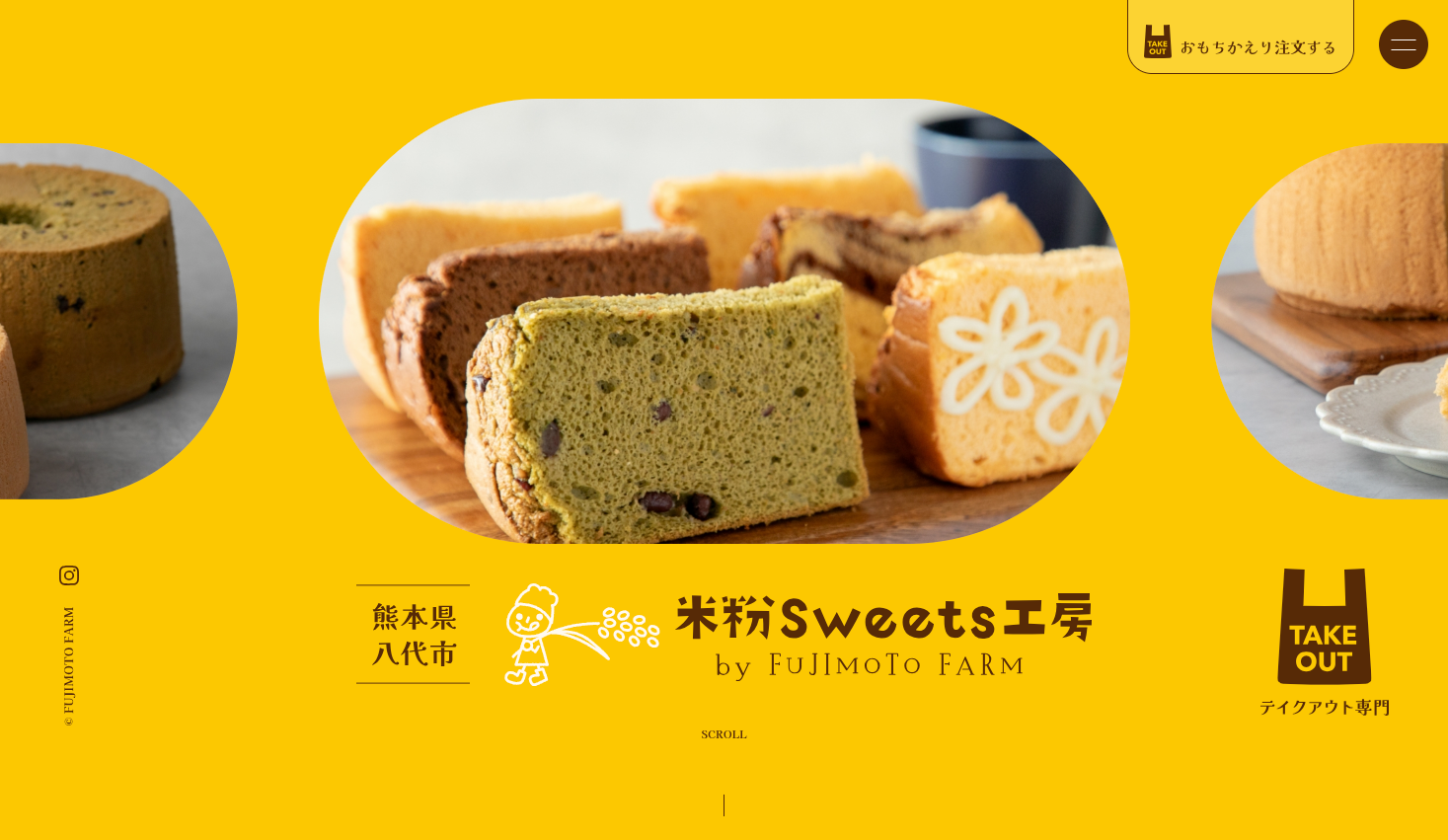
Task: Open the Instagram link
Action: (x=69, y=575)
